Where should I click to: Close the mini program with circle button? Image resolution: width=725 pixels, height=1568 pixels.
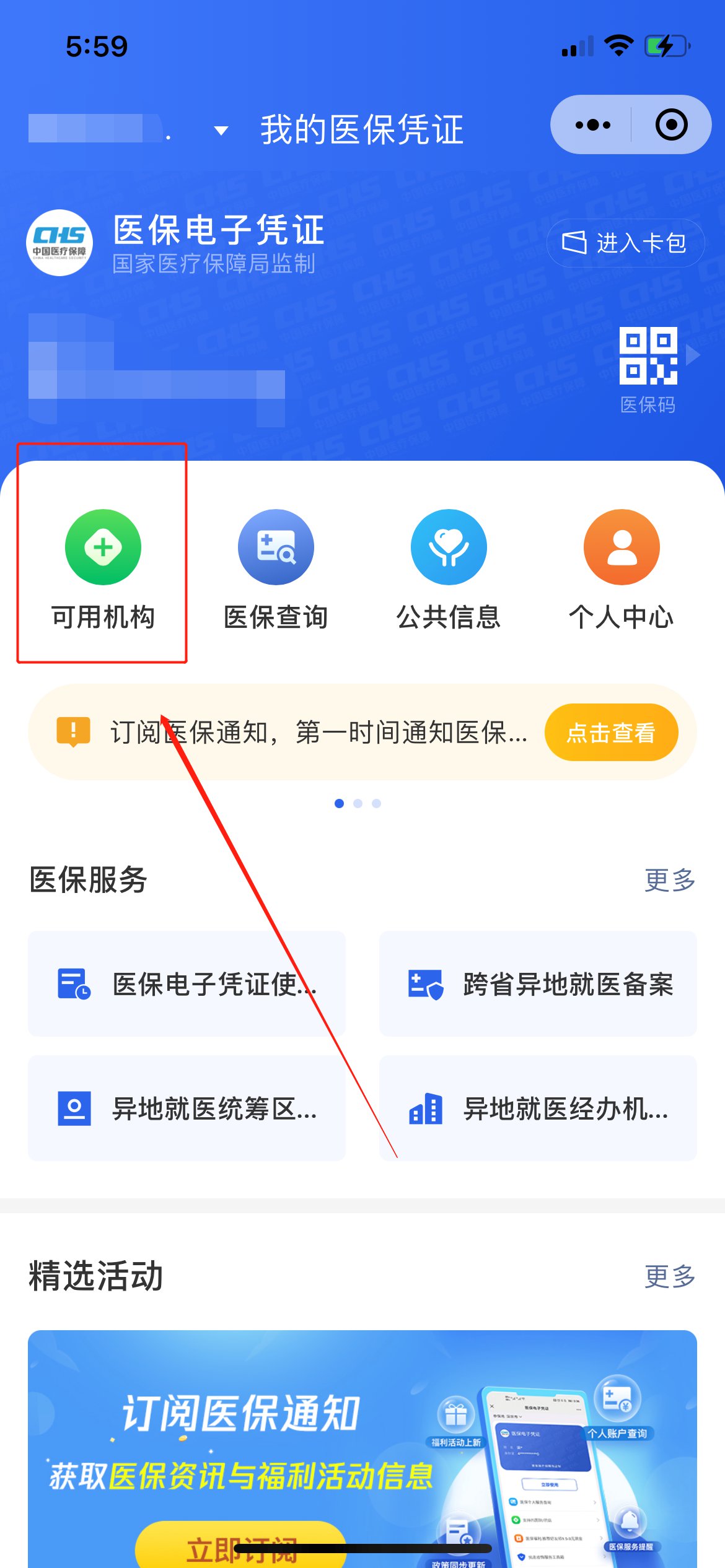point(671,125)
